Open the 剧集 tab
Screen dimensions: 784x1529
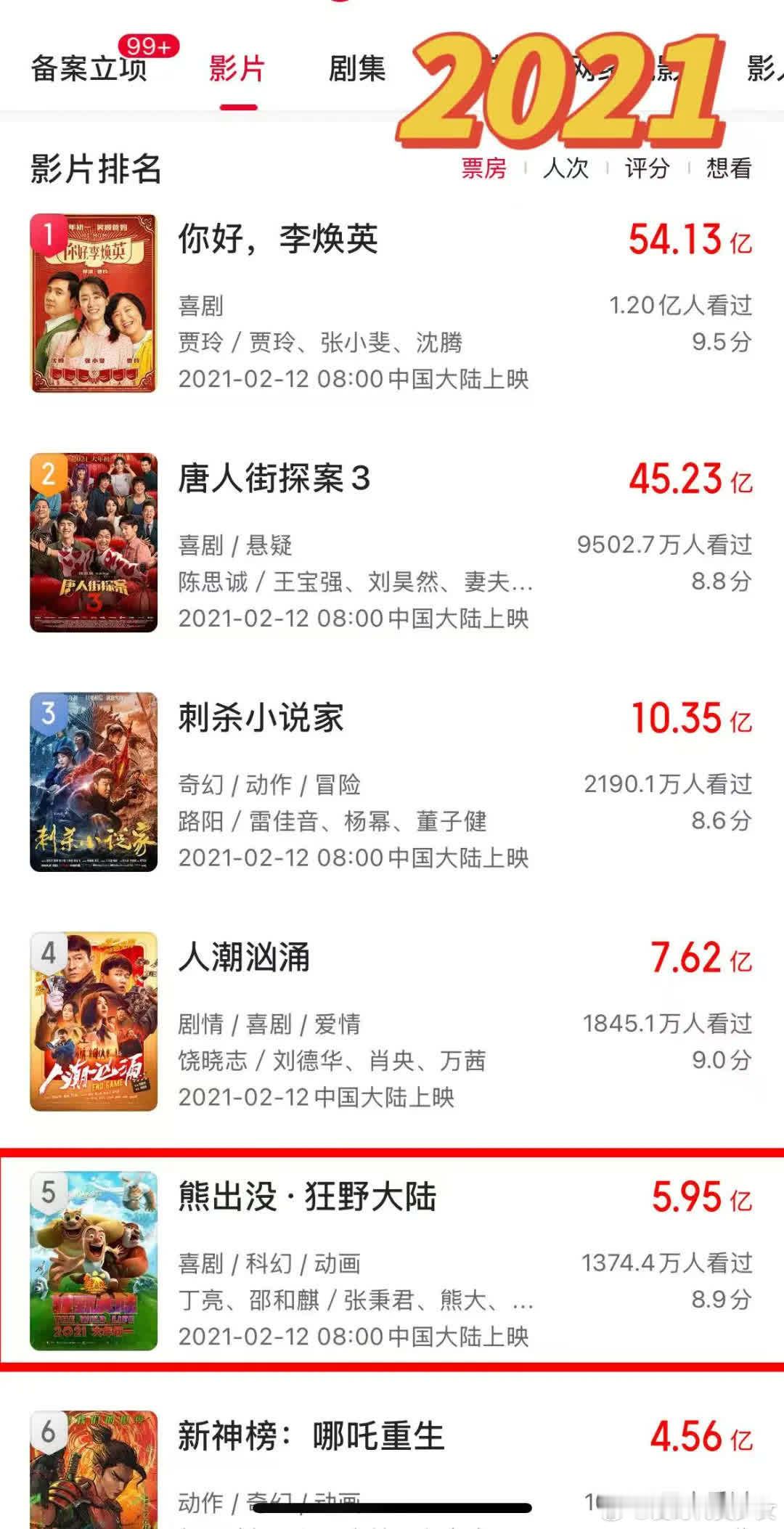pyautogui.click(x=356, y=69)
